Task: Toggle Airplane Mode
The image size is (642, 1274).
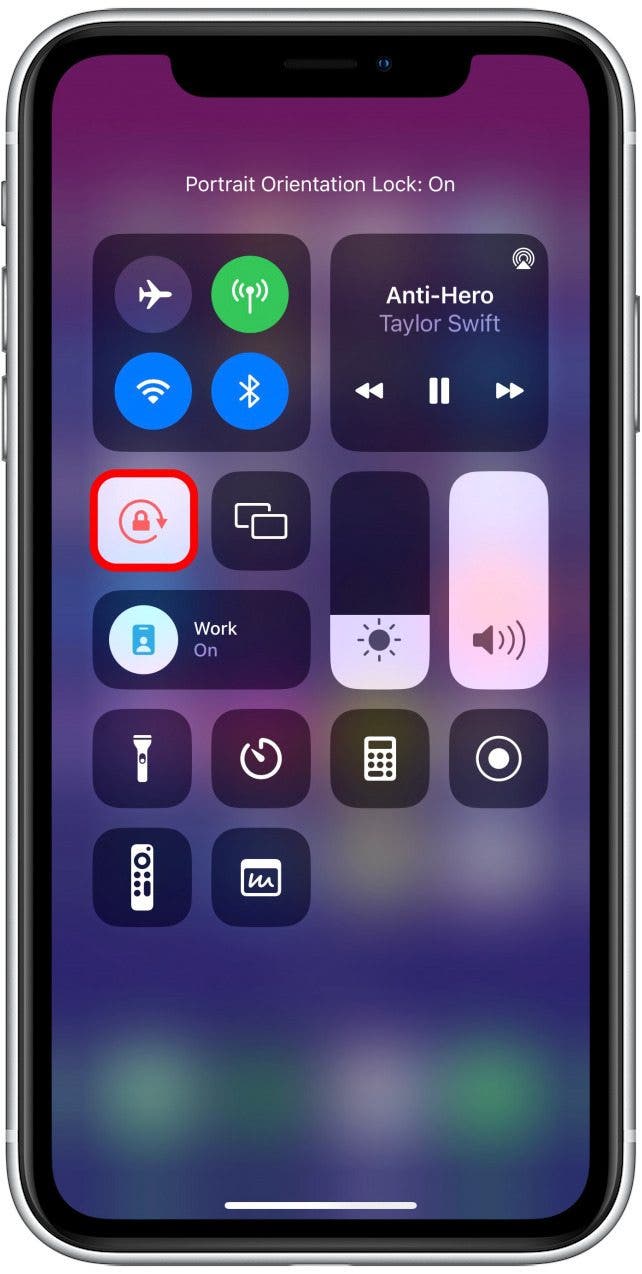Action: [x=153, y=294]
